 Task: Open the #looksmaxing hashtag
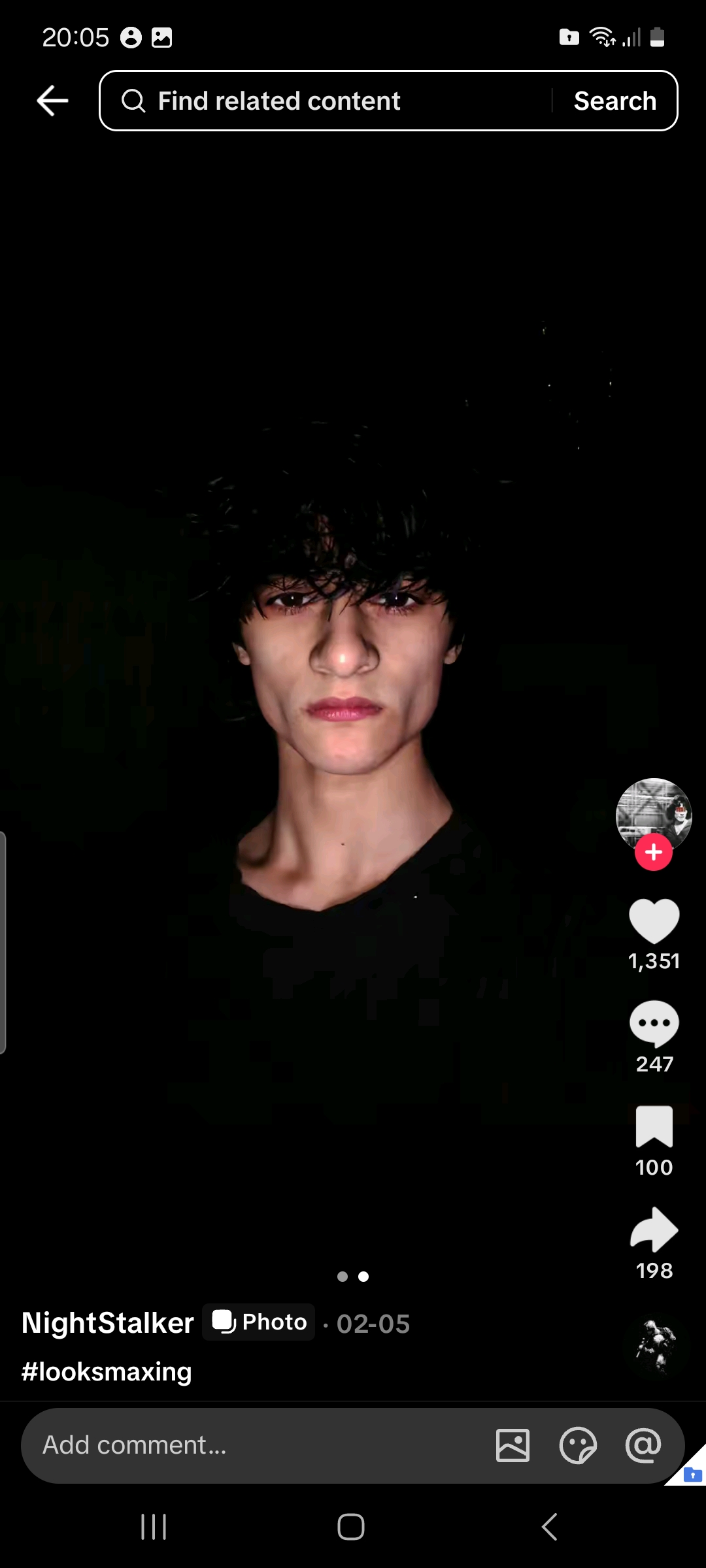[x=107, y=1371]
